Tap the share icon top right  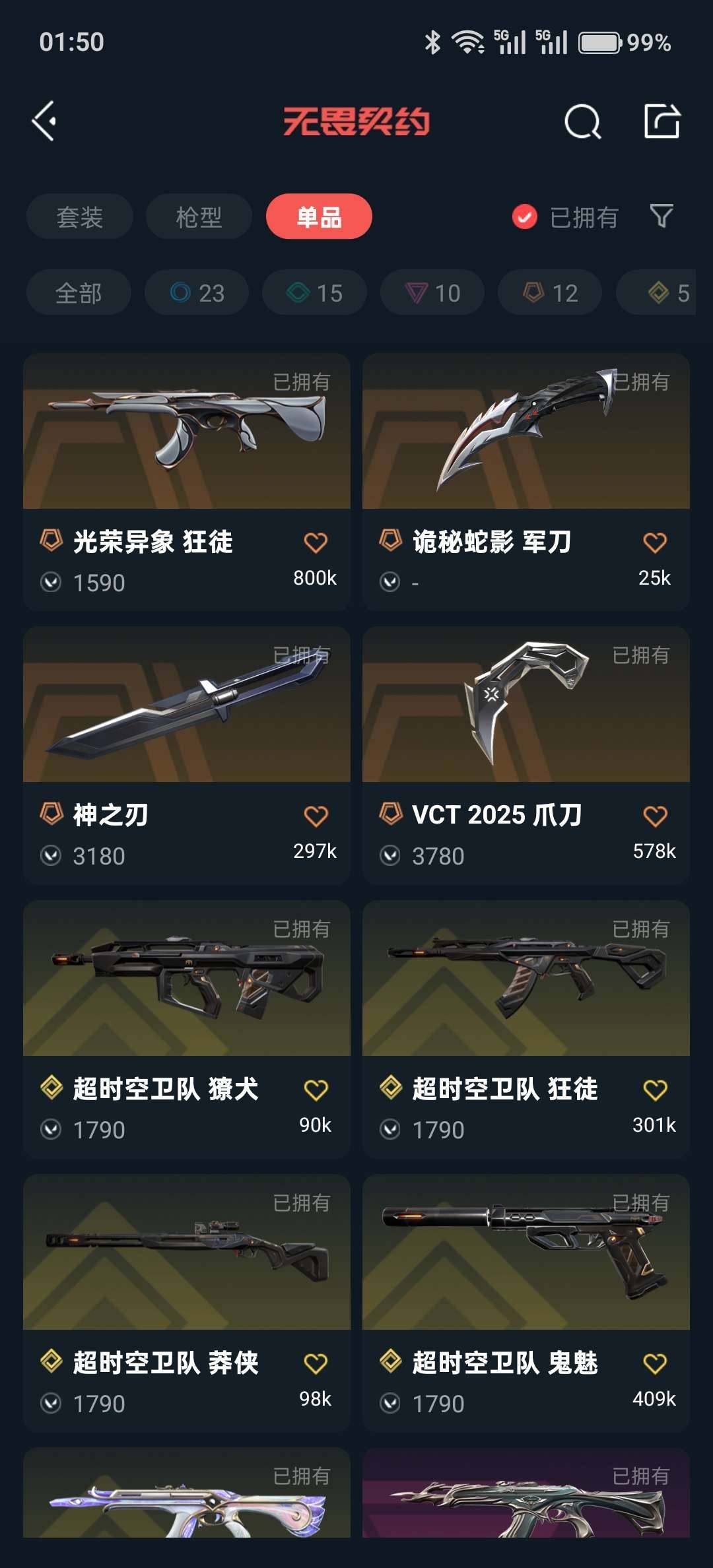click(662, 121)
